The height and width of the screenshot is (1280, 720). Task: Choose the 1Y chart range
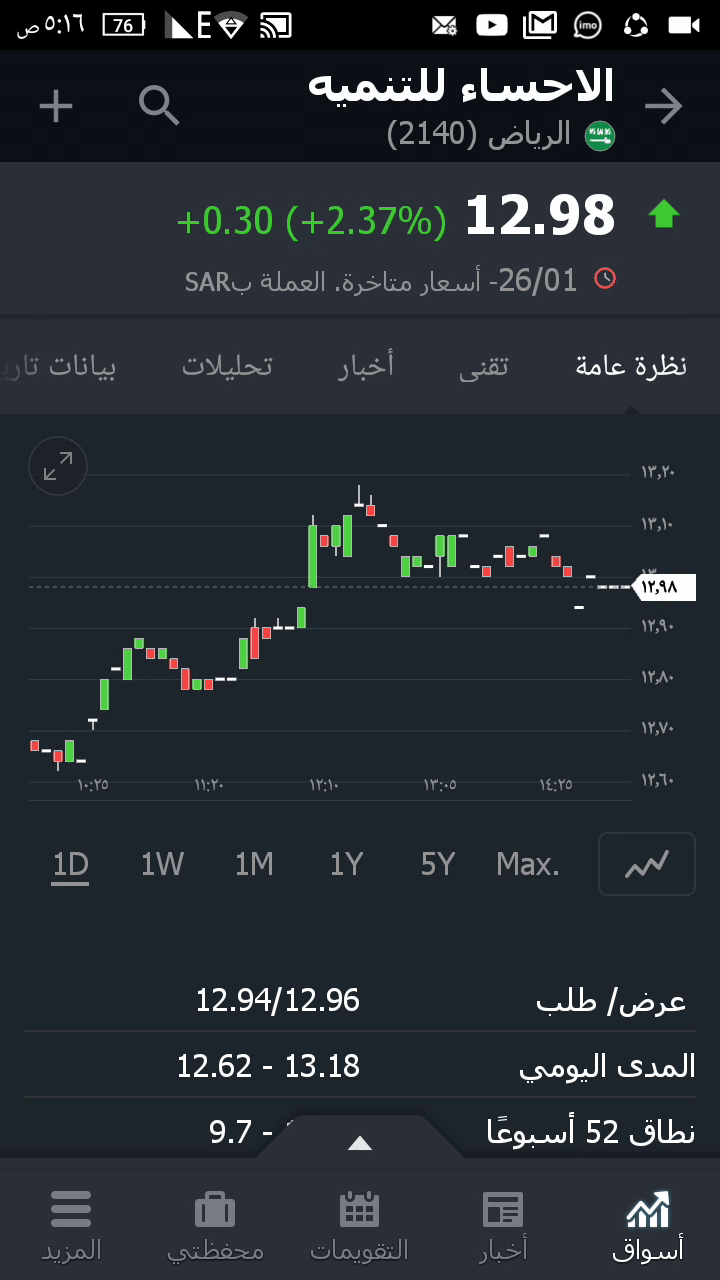[x=346, y=864]
